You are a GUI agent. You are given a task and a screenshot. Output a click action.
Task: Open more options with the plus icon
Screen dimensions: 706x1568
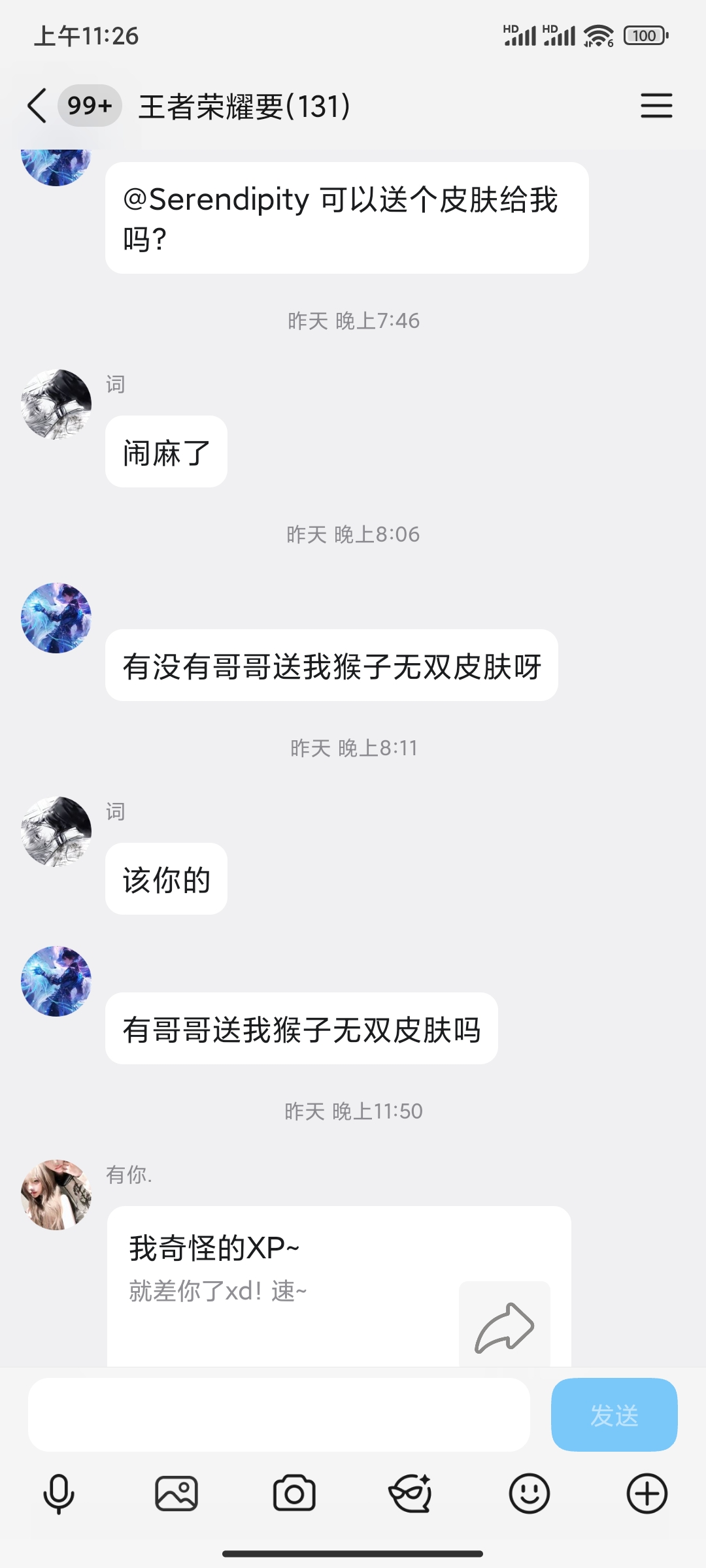click(647, 1494)
